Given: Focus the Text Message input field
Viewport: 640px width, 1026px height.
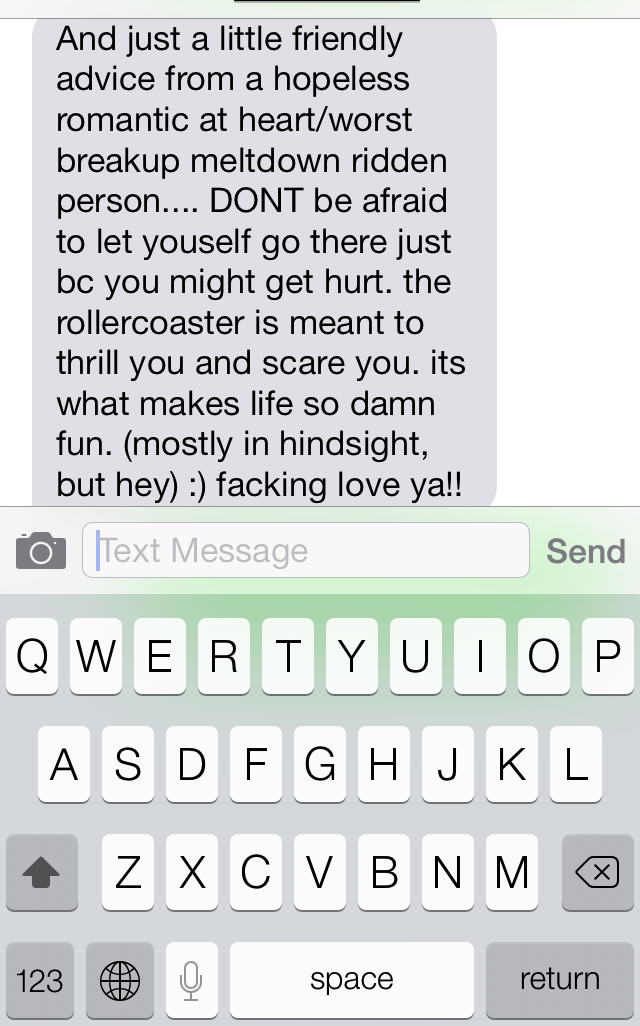Looking at the screenshot, I should pos(305,550).
